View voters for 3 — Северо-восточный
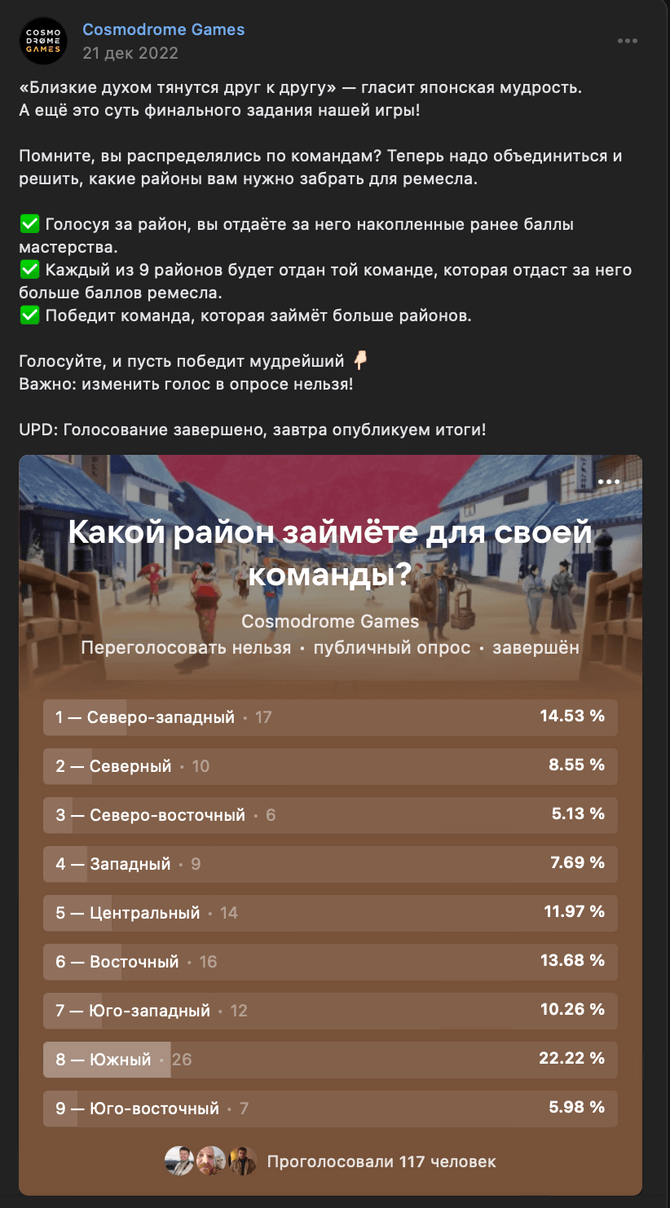Screen dimensions: 670x1208 click(330, 815)
